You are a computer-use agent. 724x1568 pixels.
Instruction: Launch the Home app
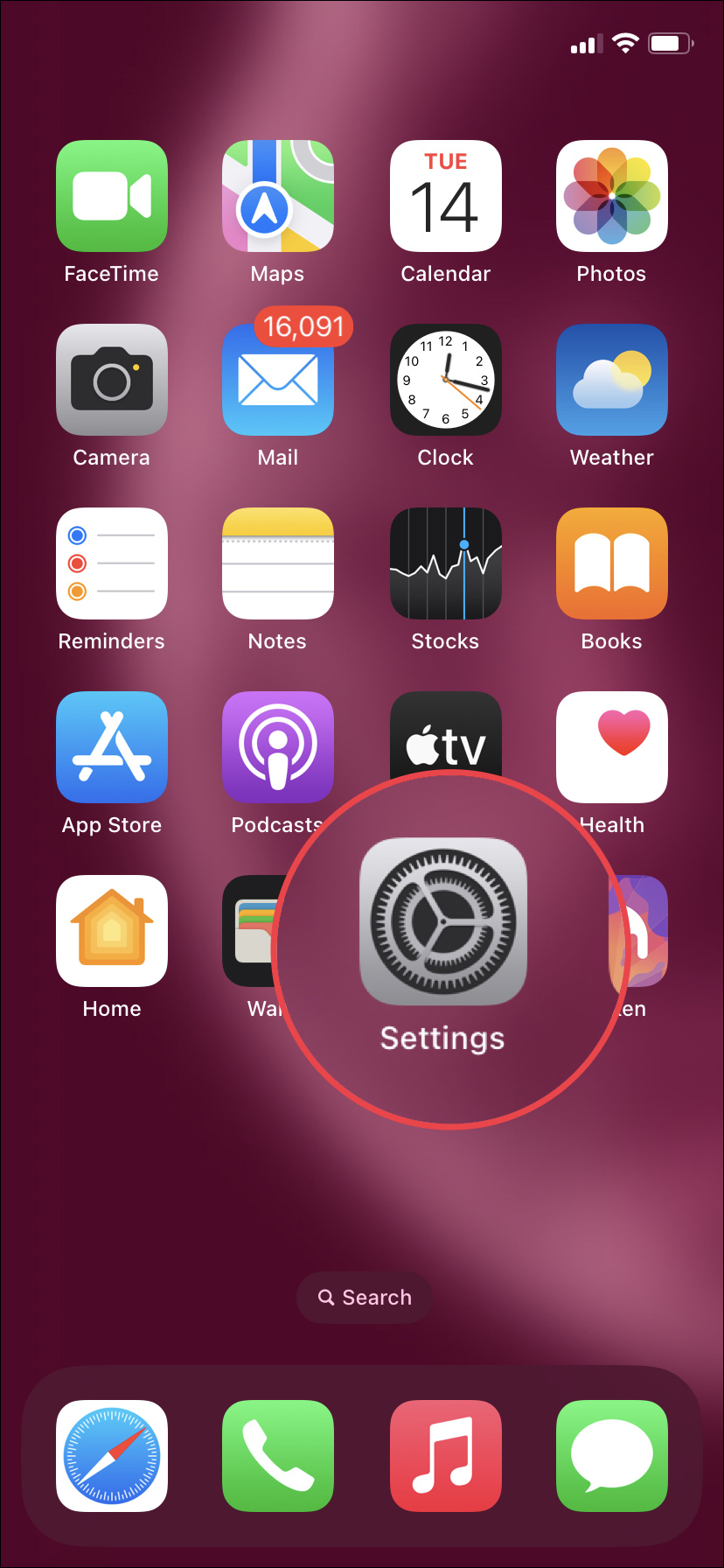click(112, 931)
